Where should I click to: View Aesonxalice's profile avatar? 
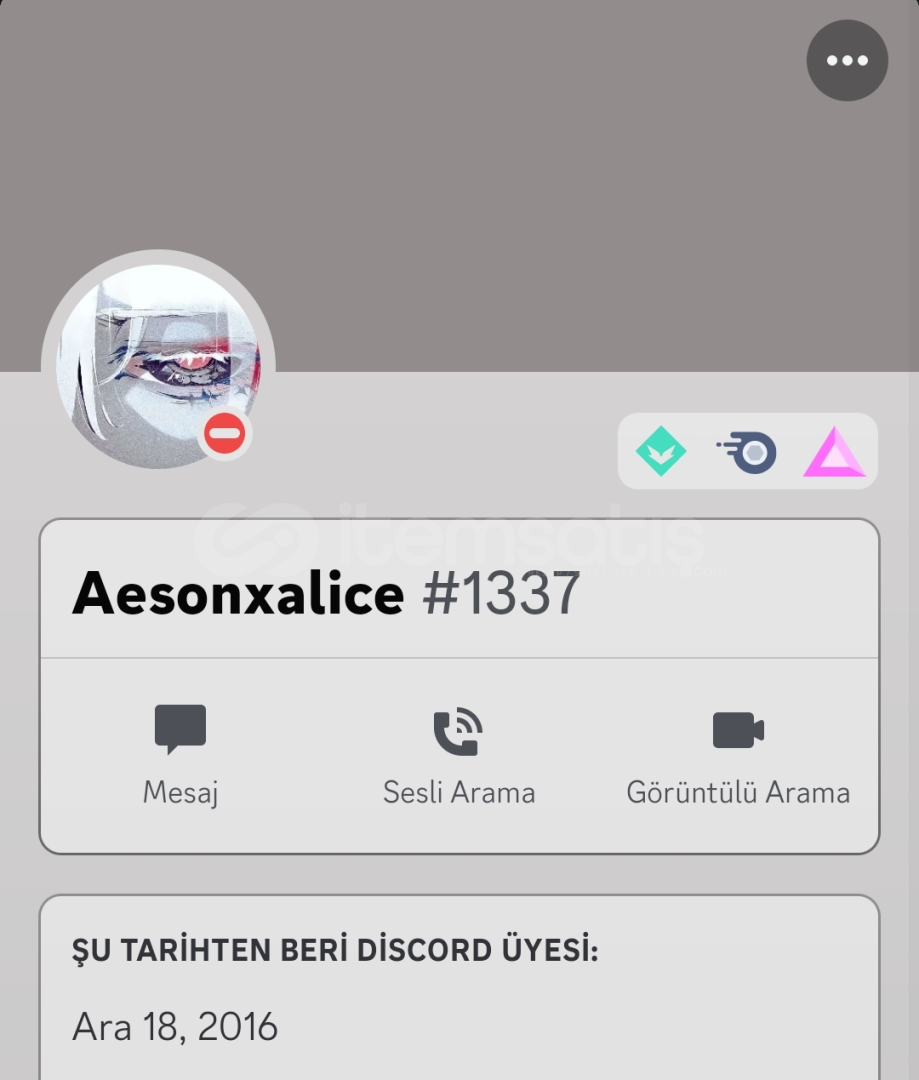click(x=158, y=366)
